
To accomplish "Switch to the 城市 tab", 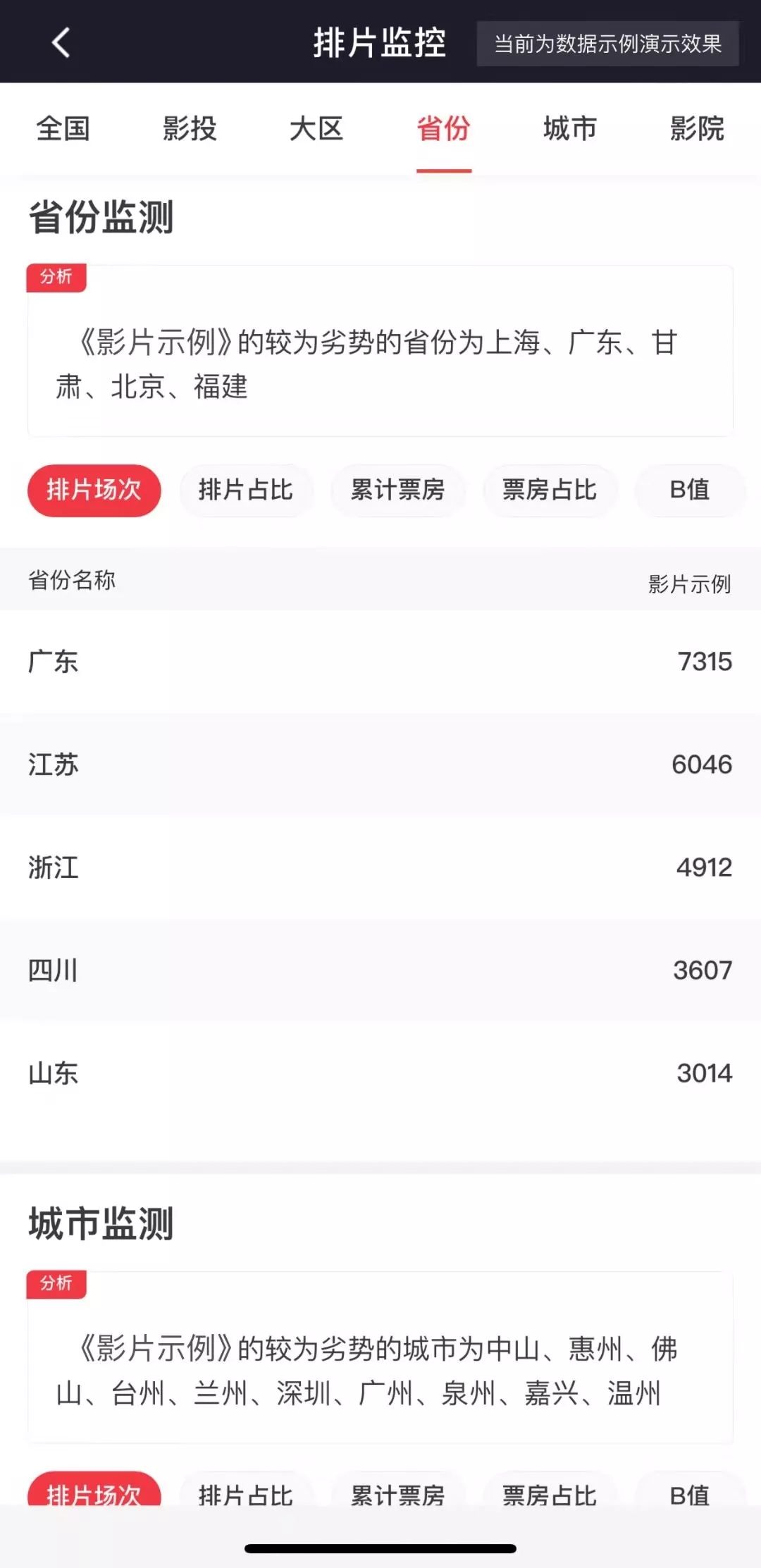I will pos(570,129).
